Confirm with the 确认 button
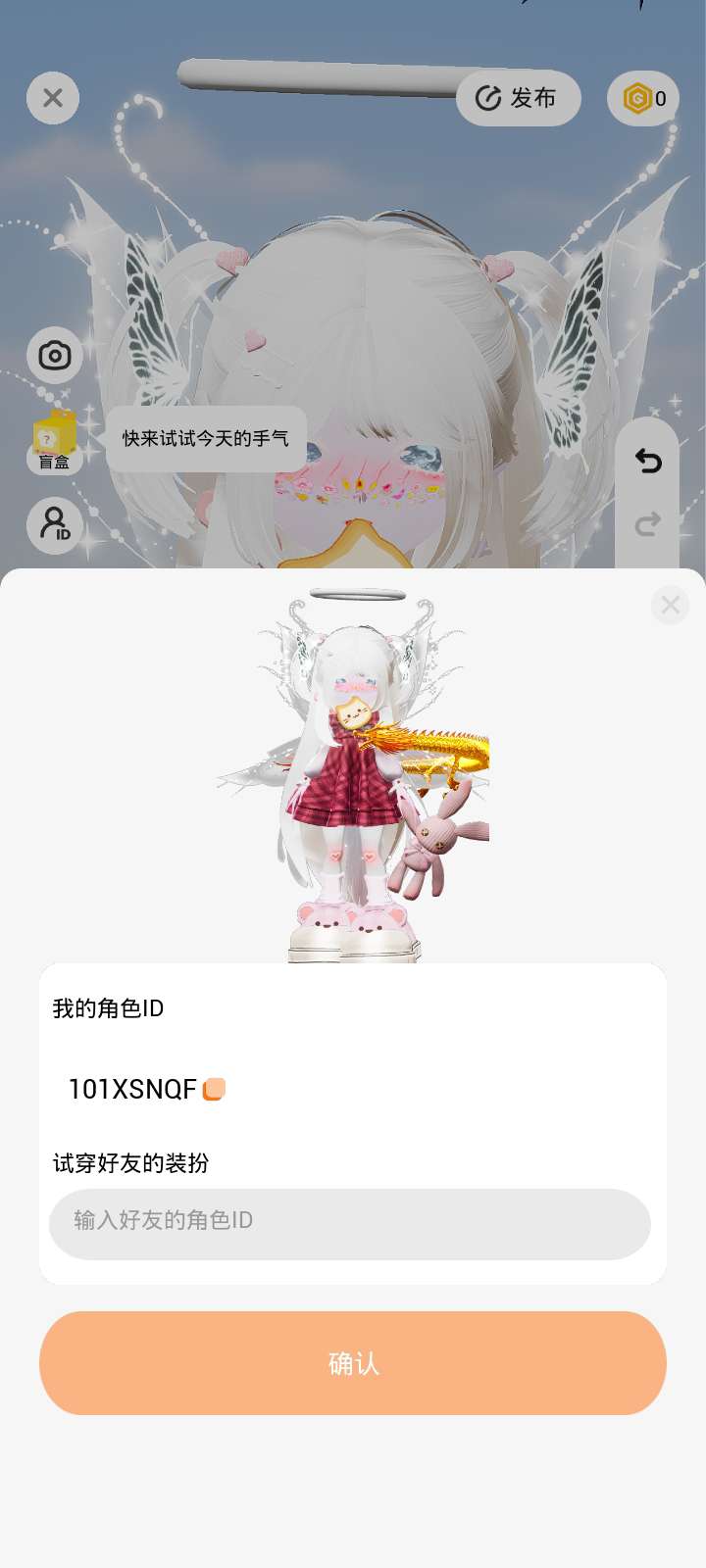The height and width of the screenshot is (1568, 706). tap(353, 1363)
